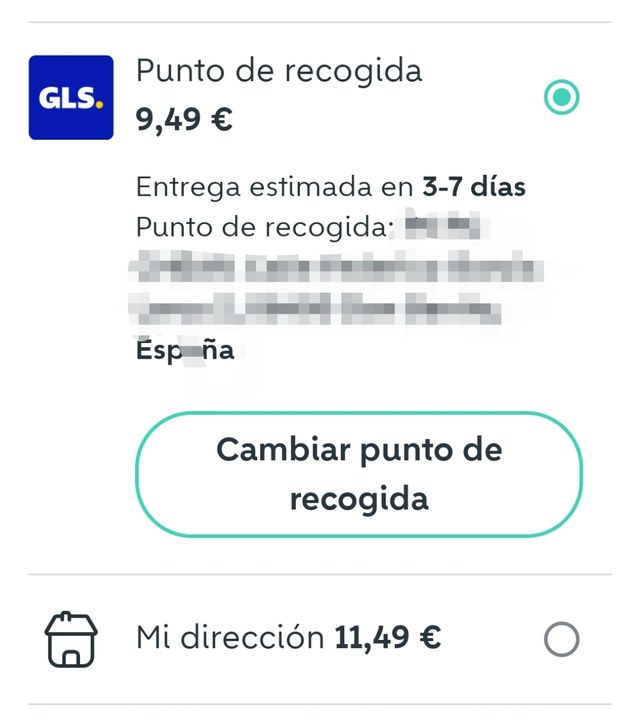Tap Cambiar punto de recogida button

click(358, 474)
